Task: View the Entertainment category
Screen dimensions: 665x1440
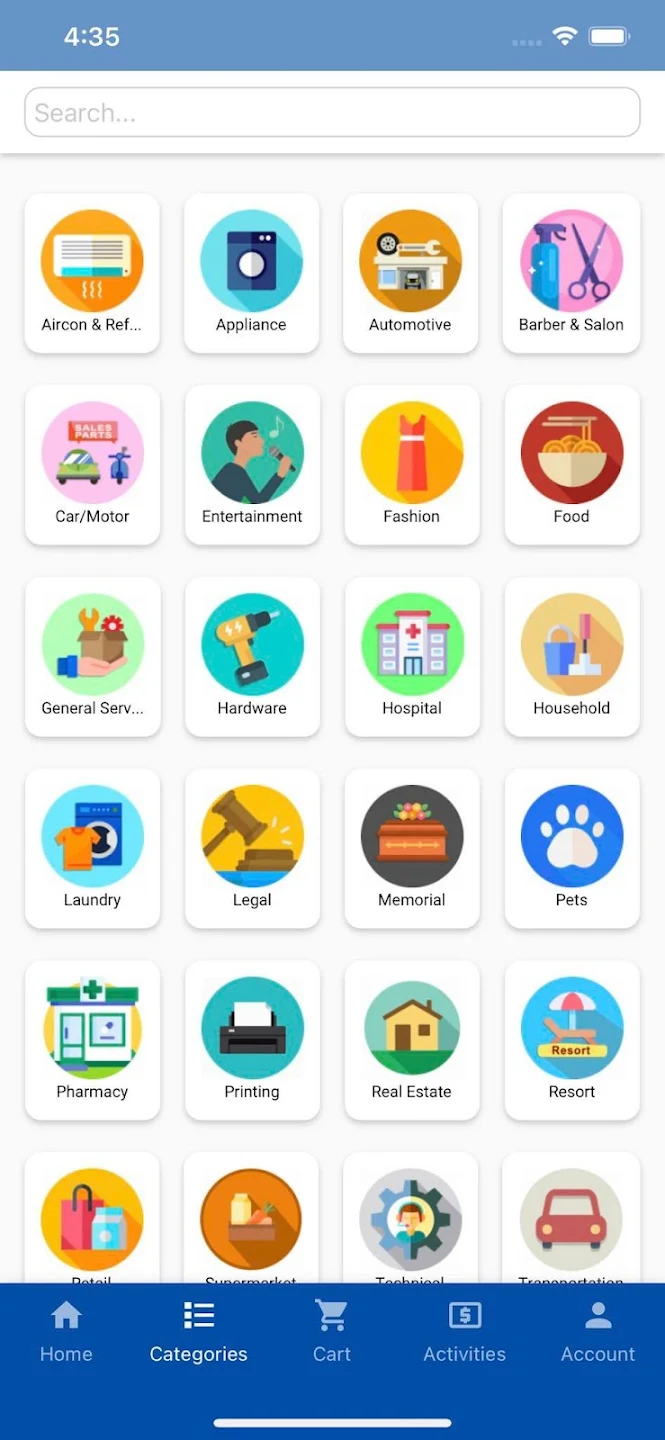Action: tap(252, 464)
